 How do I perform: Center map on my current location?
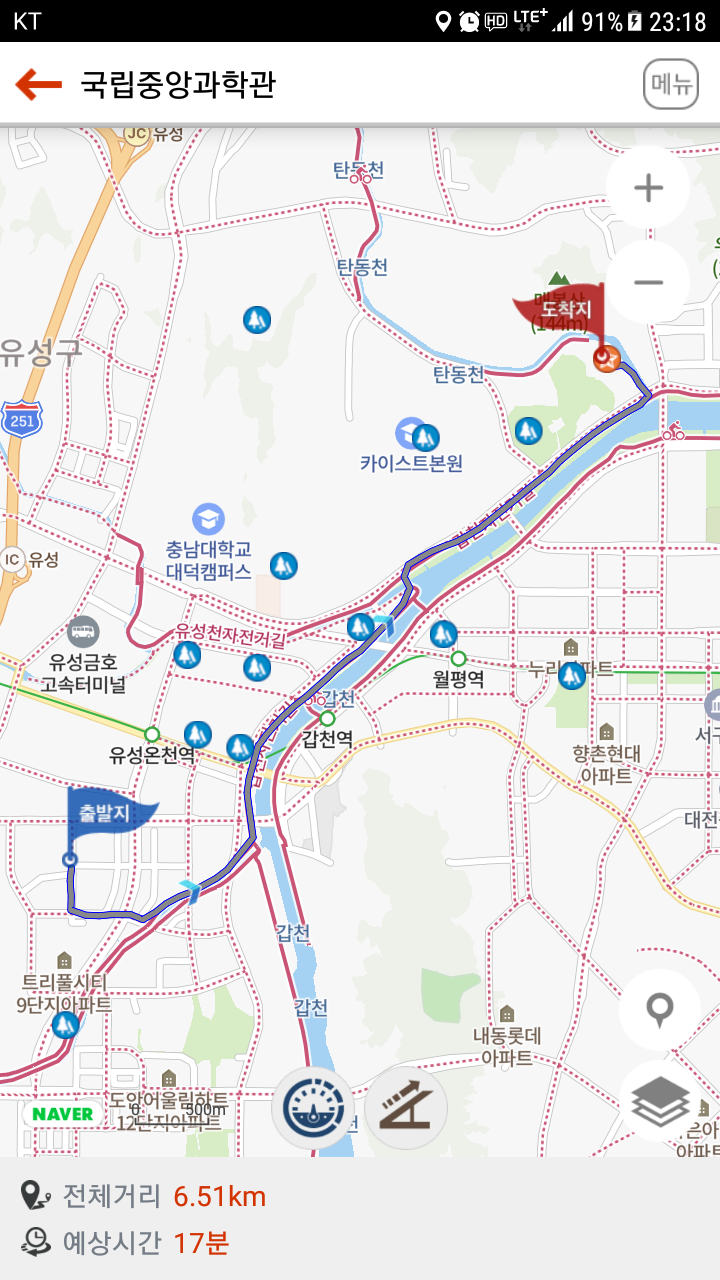pos(659,1010)
